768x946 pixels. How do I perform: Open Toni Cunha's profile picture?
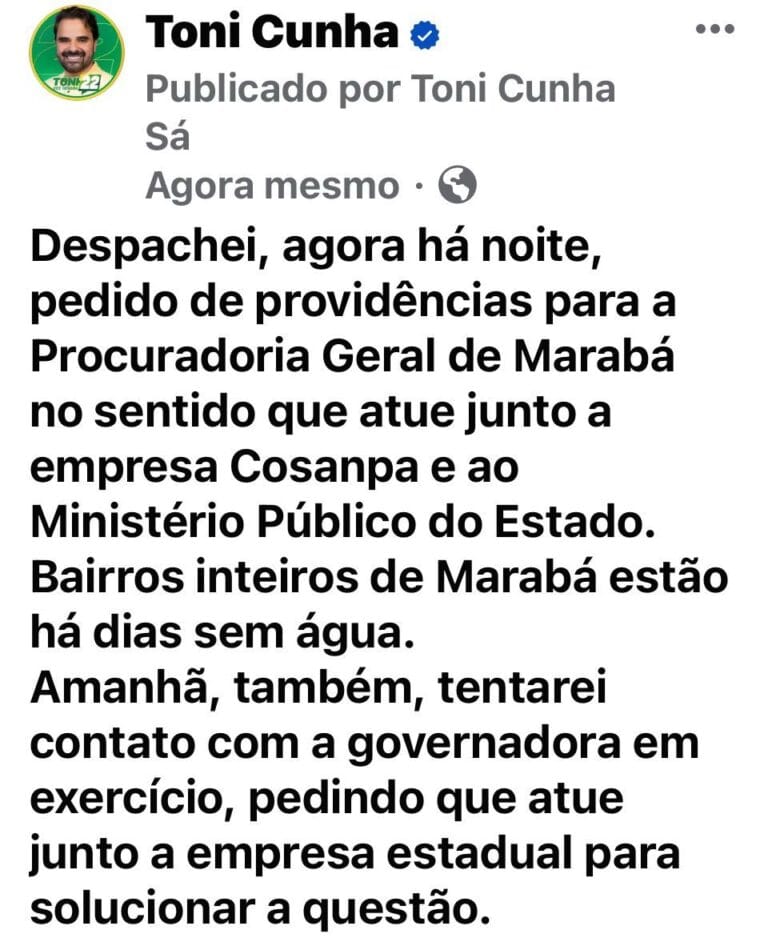point(77,52)
